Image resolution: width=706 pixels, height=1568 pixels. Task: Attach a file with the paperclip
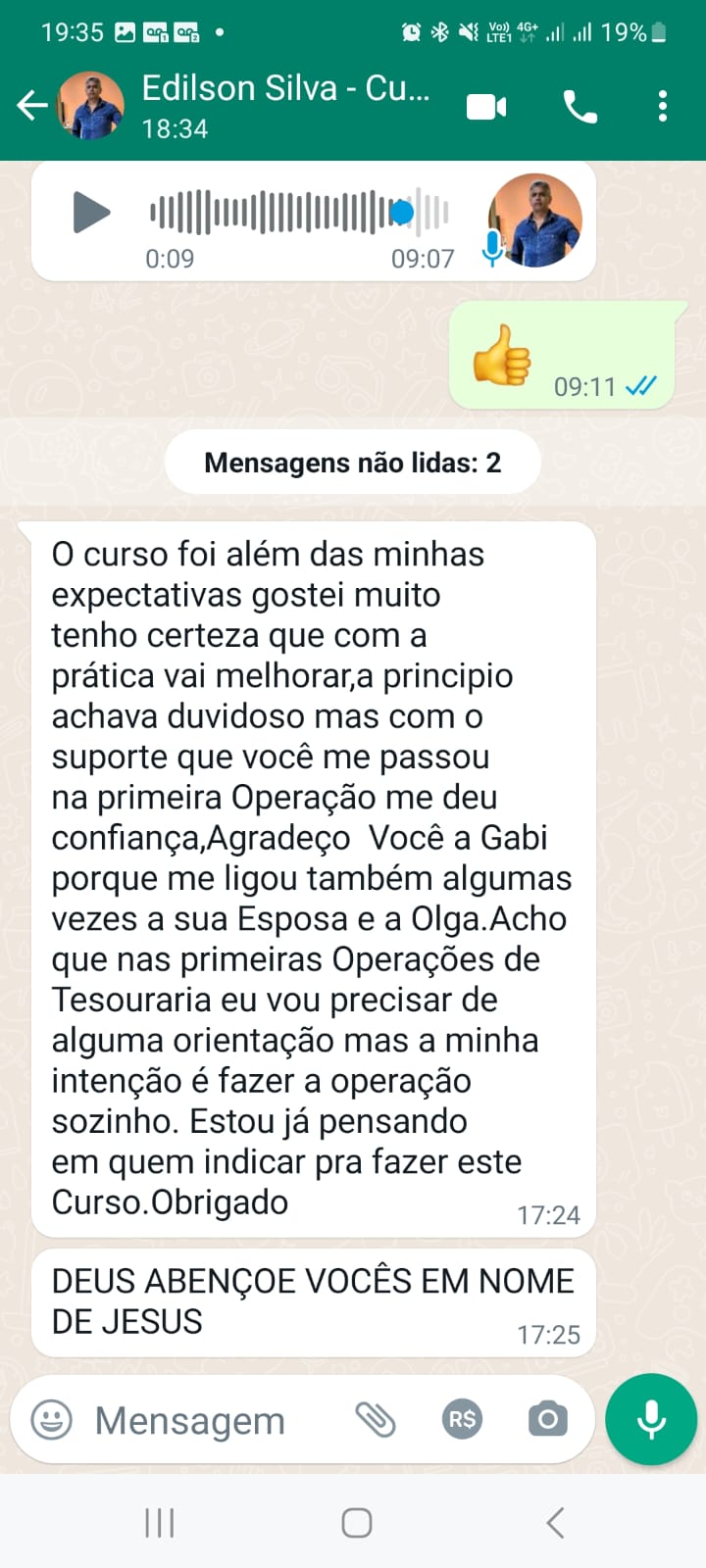(375, 1419)
